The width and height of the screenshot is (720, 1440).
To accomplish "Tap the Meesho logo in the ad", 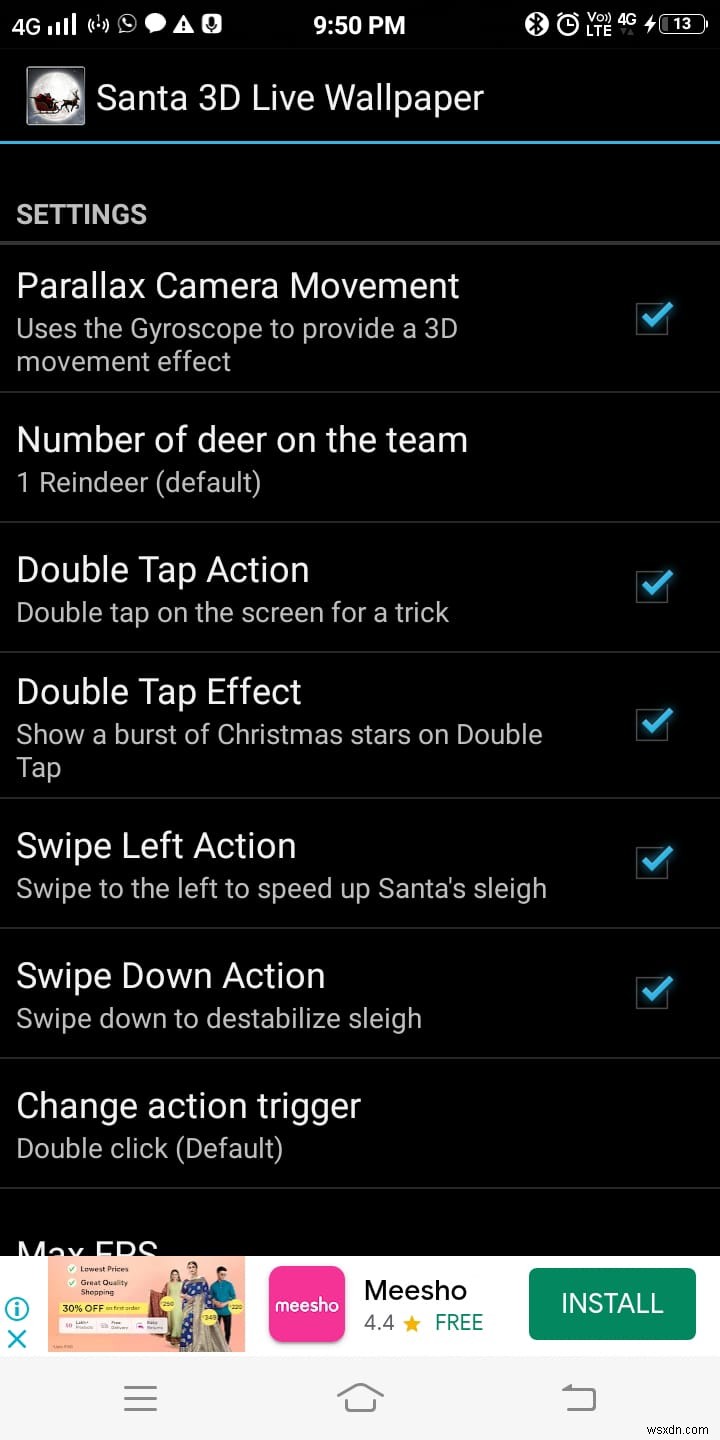I will pos(306,1303).
